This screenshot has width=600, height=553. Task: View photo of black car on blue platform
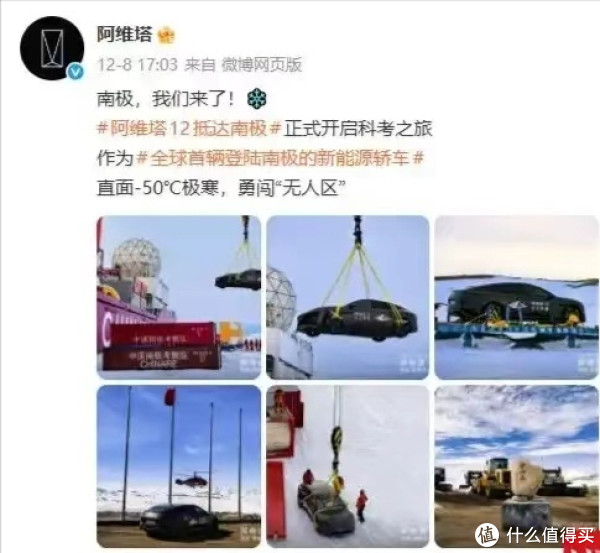(515, 296)
